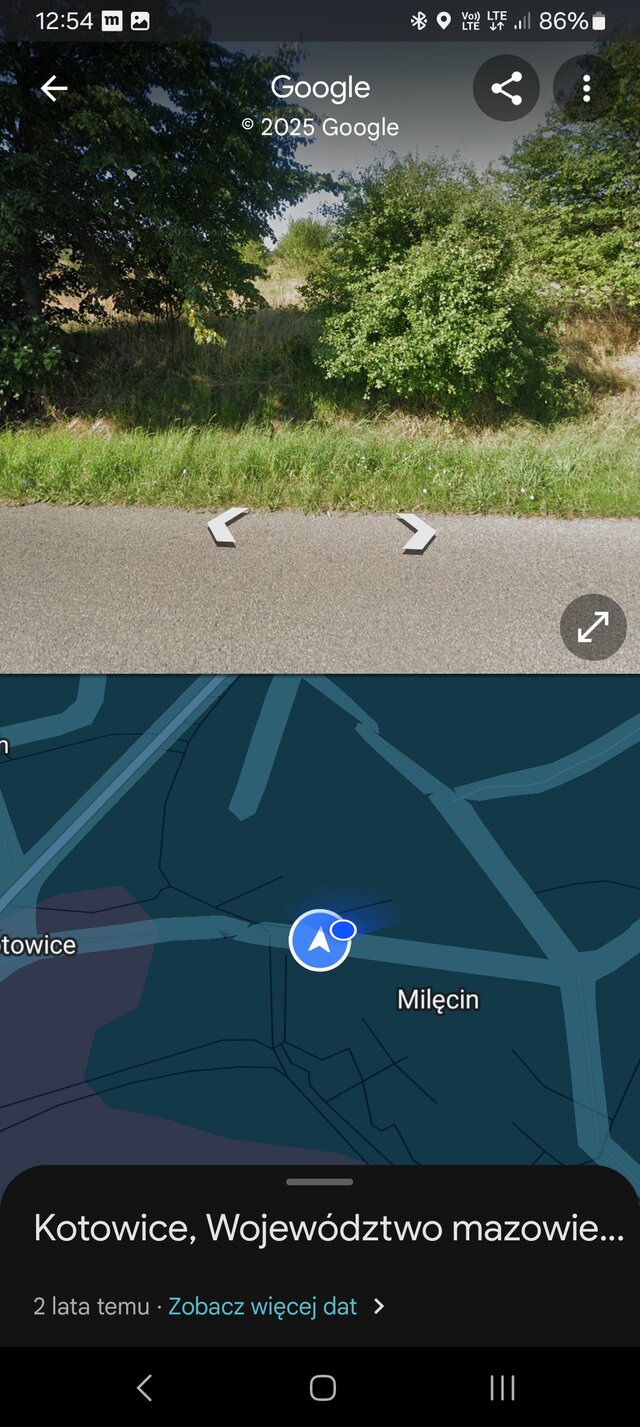Move left along the road
The height and width of the screenshot is (1427, 640).
point(227,526)
